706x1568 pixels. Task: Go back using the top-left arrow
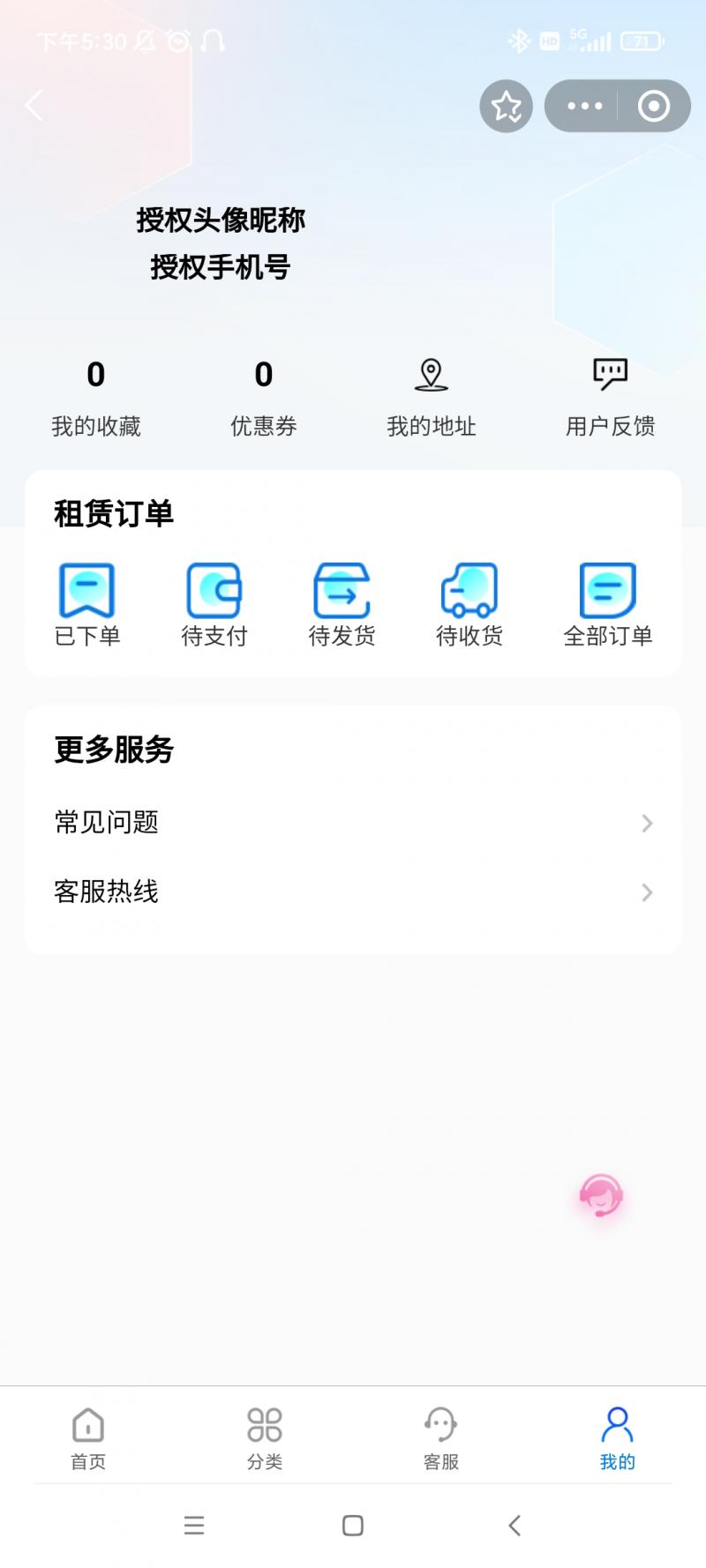coord(34,106)
